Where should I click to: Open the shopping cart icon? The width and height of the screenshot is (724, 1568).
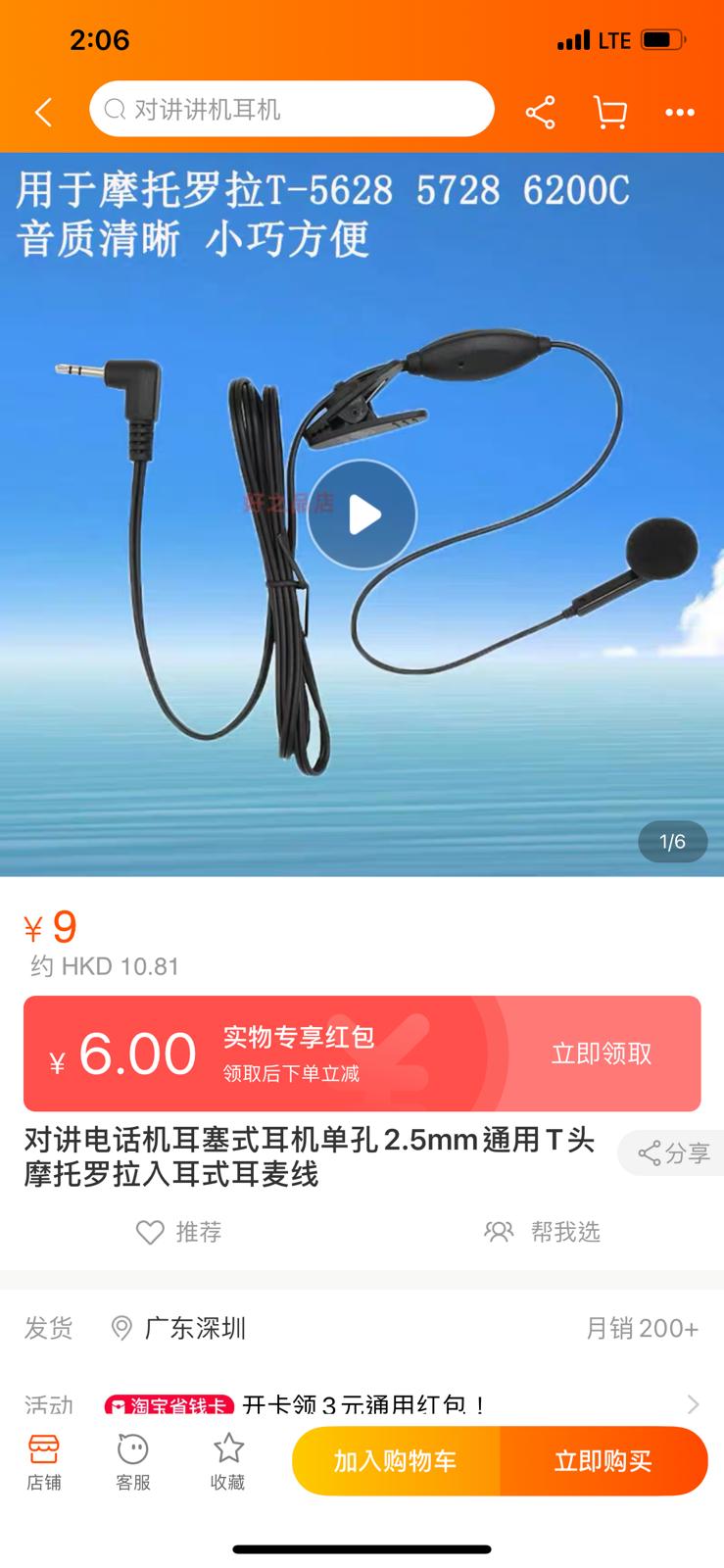(x=610, y=112)
